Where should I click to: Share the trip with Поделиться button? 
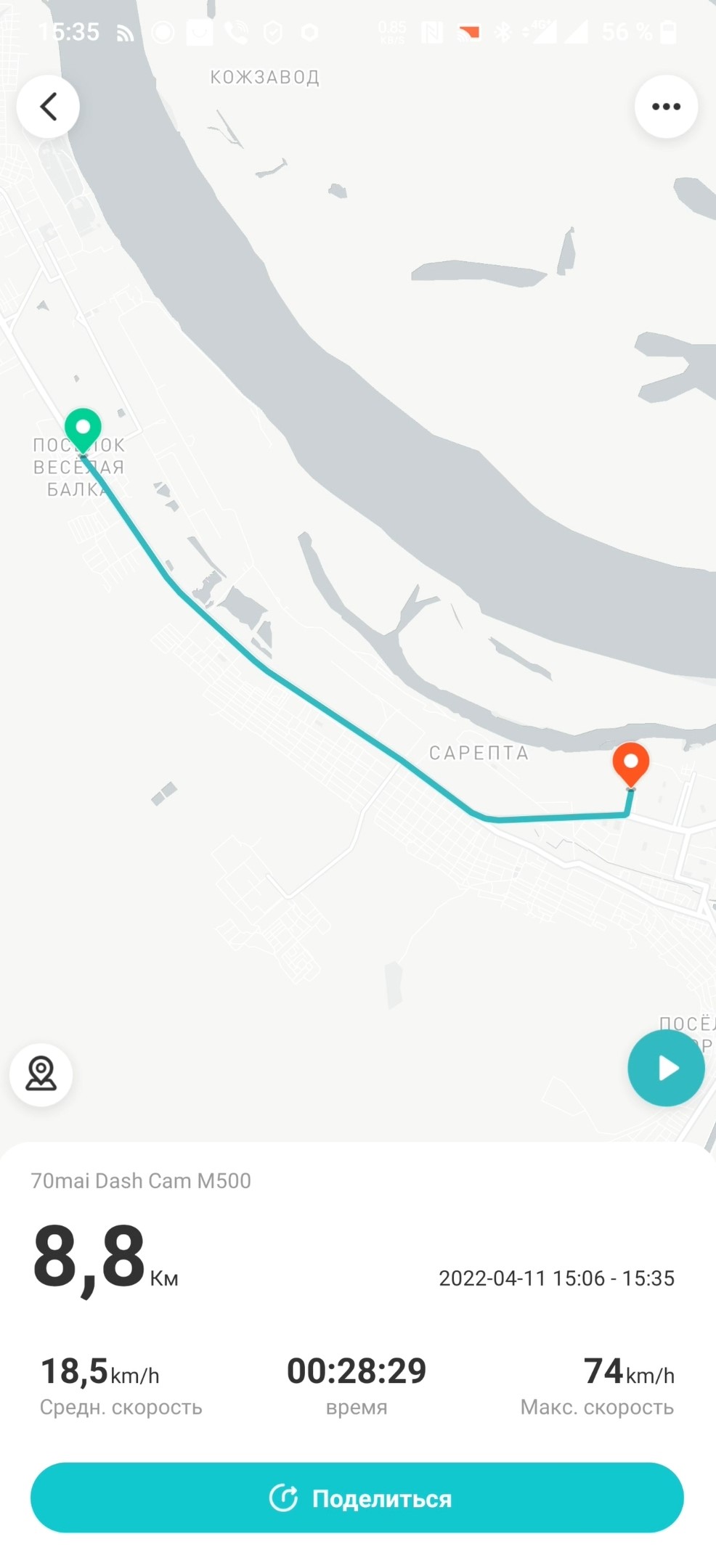357,1498
